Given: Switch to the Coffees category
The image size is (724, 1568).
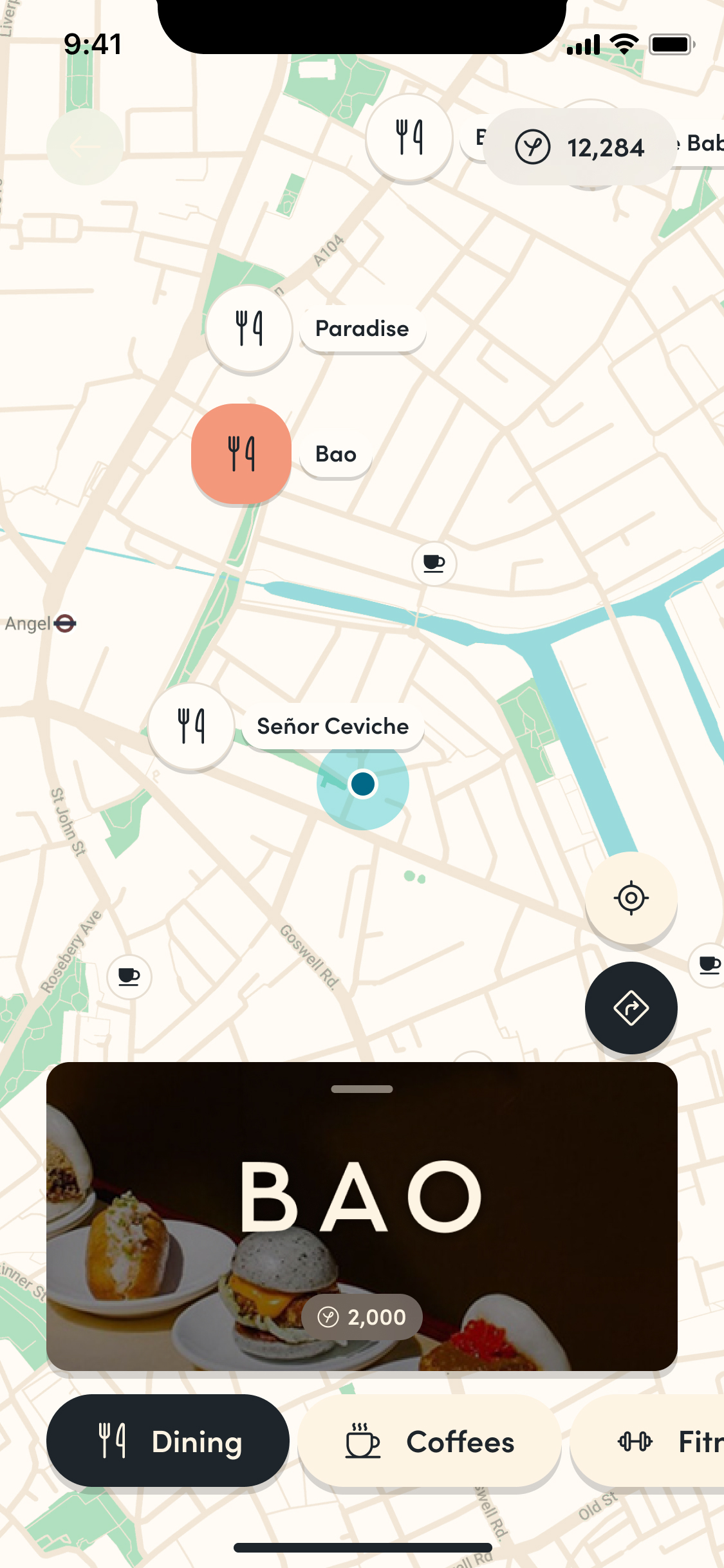Looking at the screenshot, I should [x=429, y=1441].
